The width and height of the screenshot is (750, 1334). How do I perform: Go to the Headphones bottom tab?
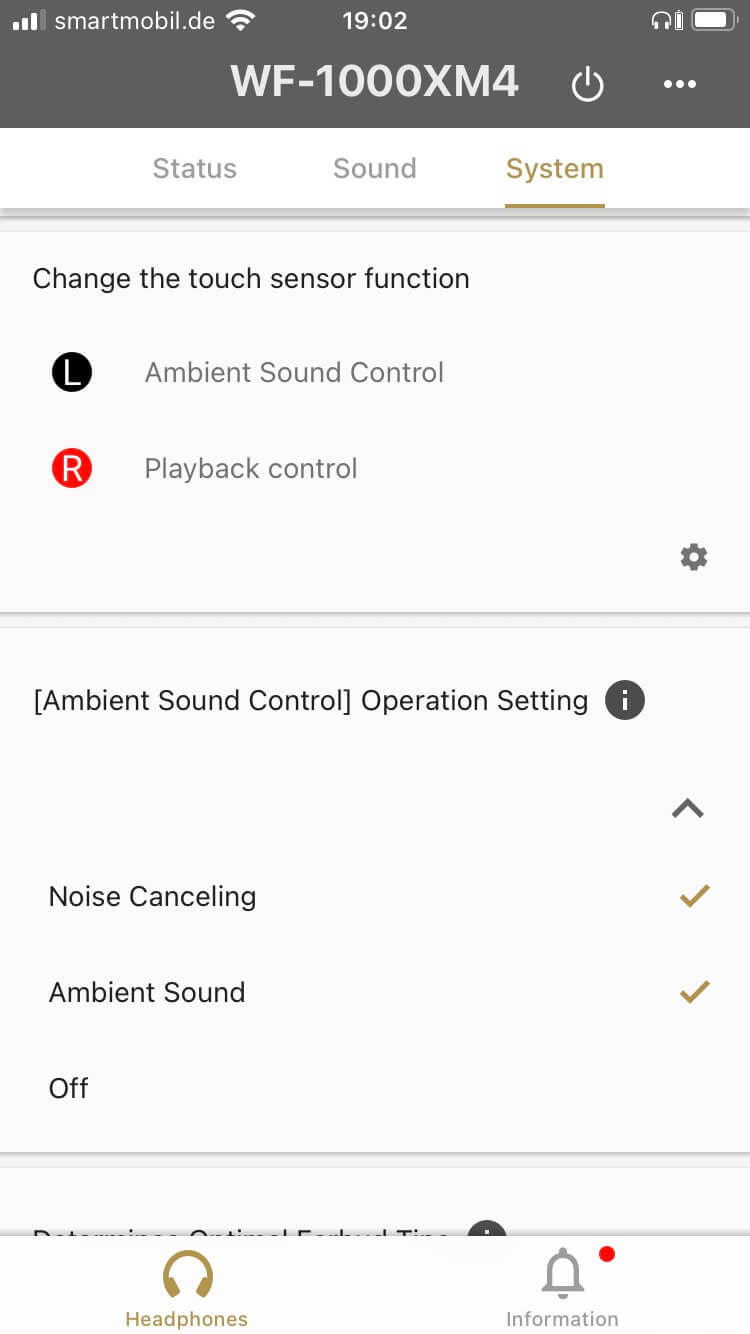pyautogui.click(x=187, y=1288)
